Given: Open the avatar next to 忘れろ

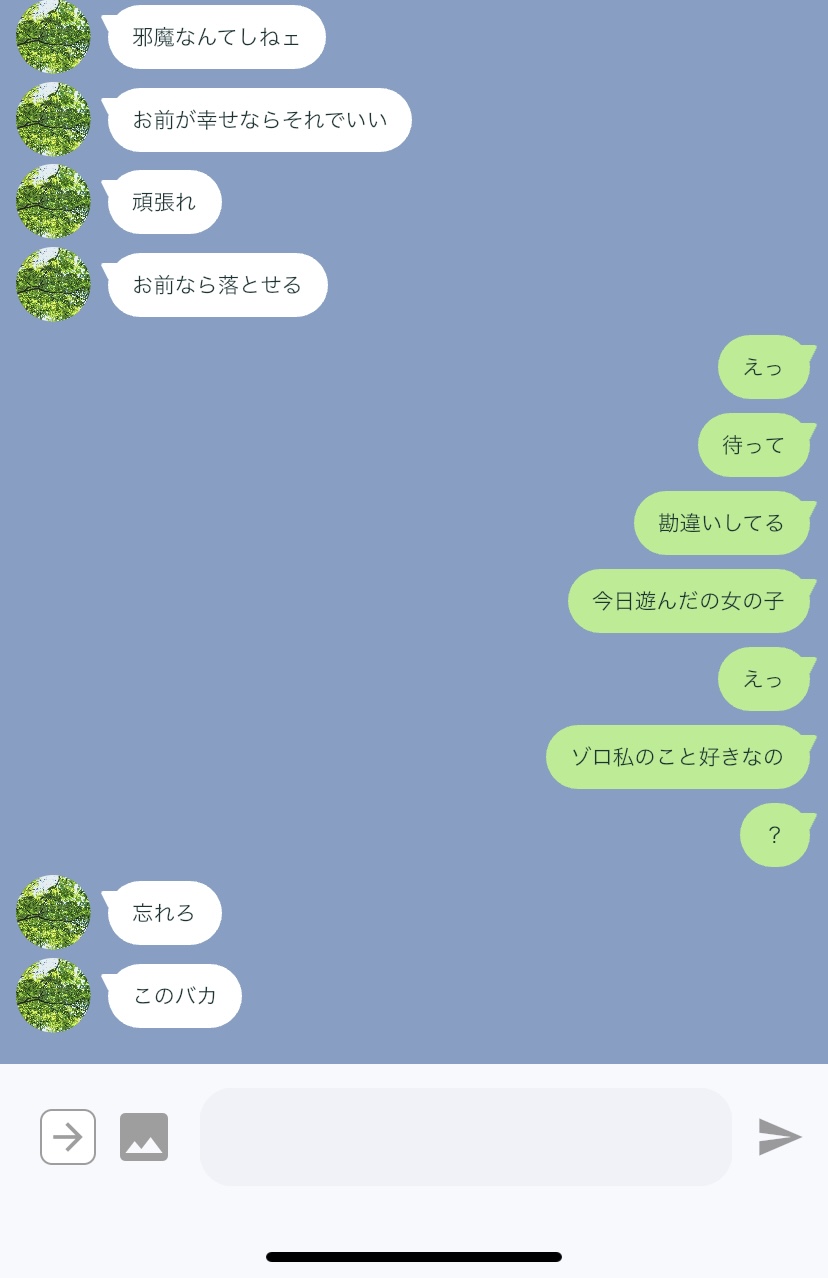Looking at the screenshot, I should 53,912.
